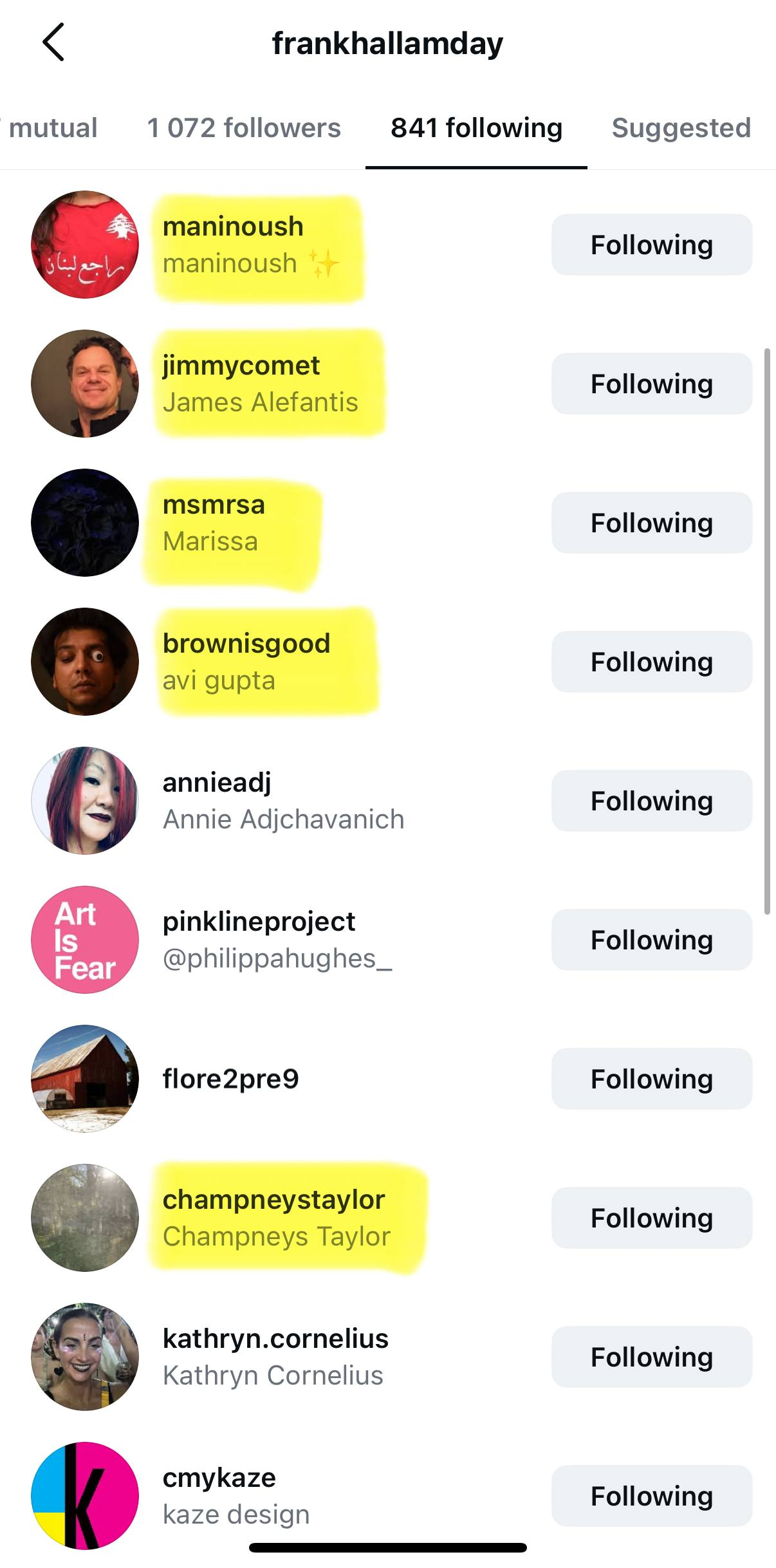The image size is (776, 1568).
Task: Open flore2pre9's profile
Action: [x=230, y=1079]
